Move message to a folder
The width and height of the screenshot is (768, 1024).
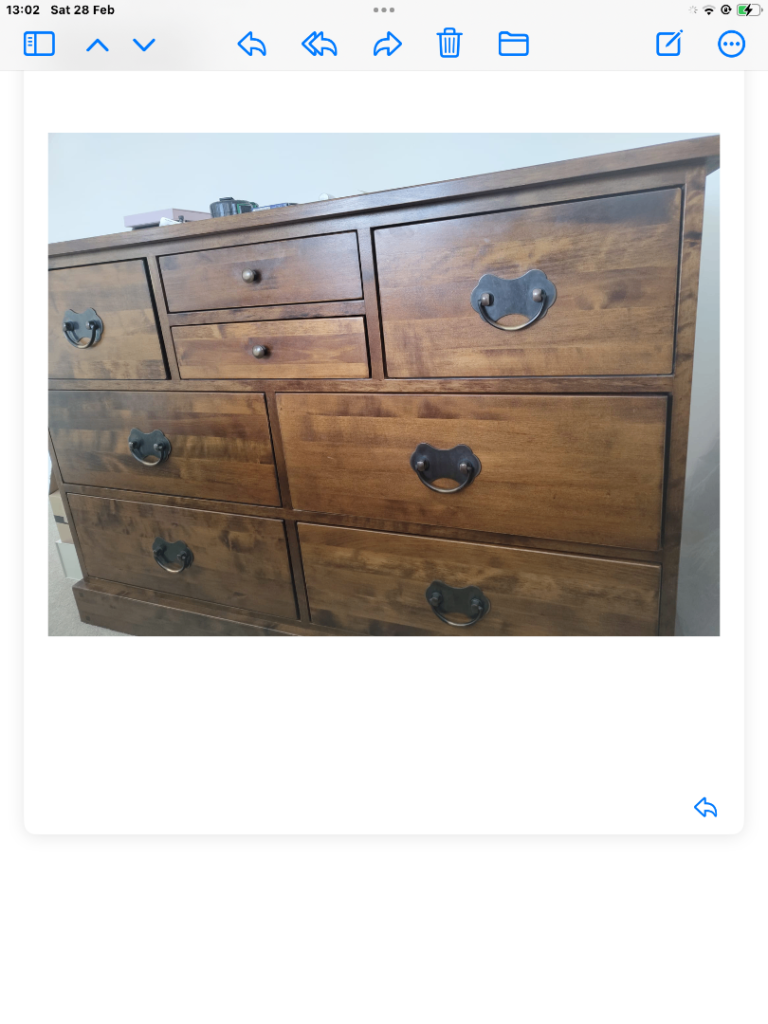coord(513,44)
